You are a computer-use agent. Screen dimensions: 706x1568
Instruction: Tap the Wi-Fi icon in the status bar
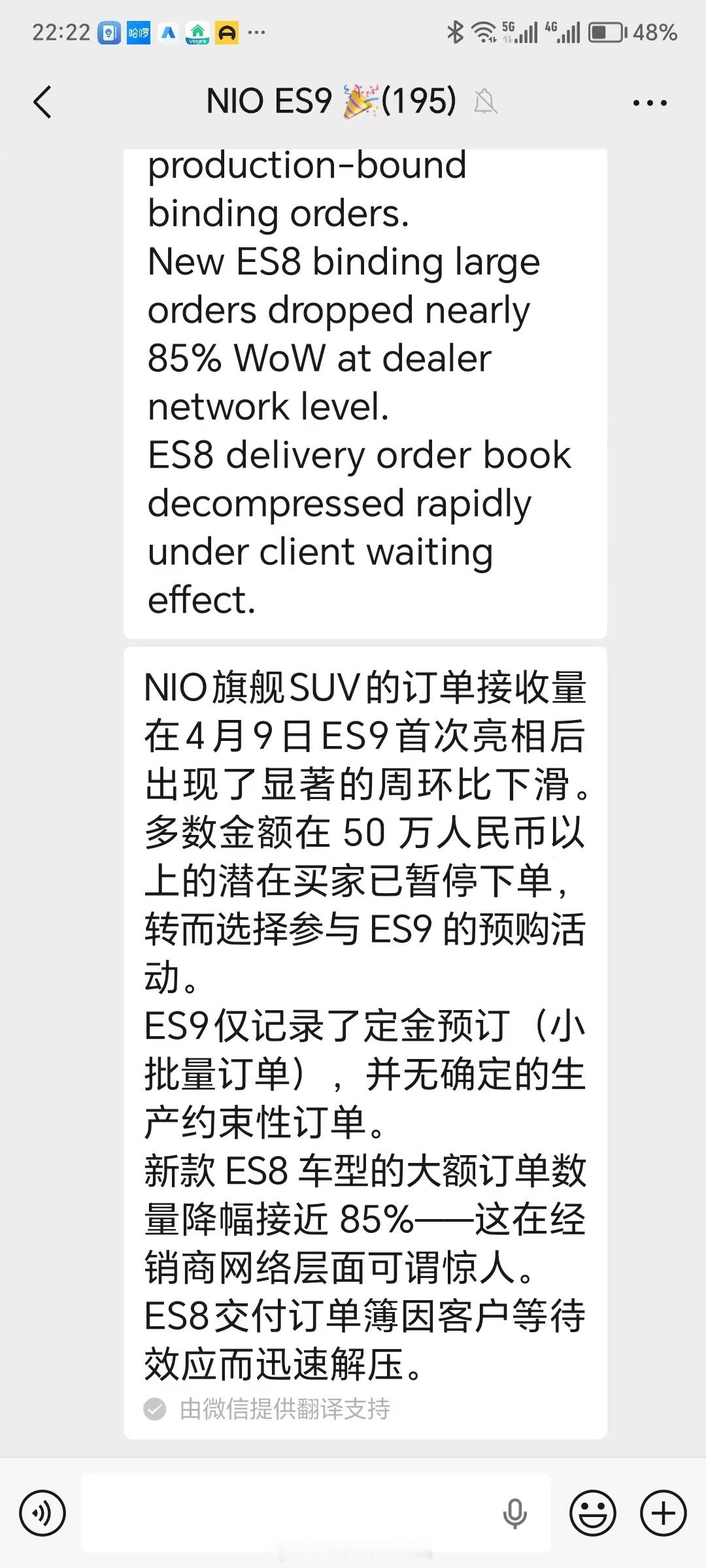(x=484, y=31)
